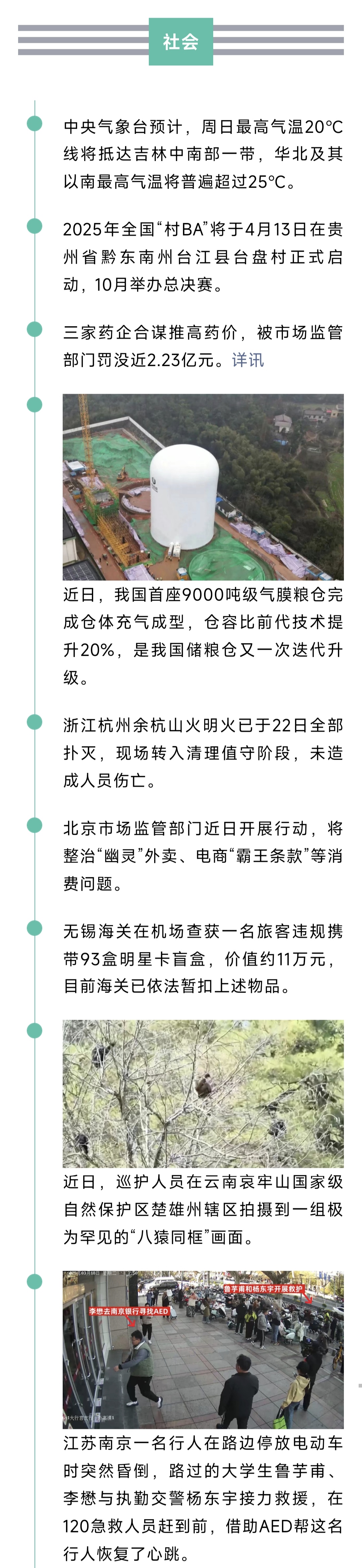Open the gibbons in trees photo
Screen dimensions: 362x1568
pos(202,1093)
